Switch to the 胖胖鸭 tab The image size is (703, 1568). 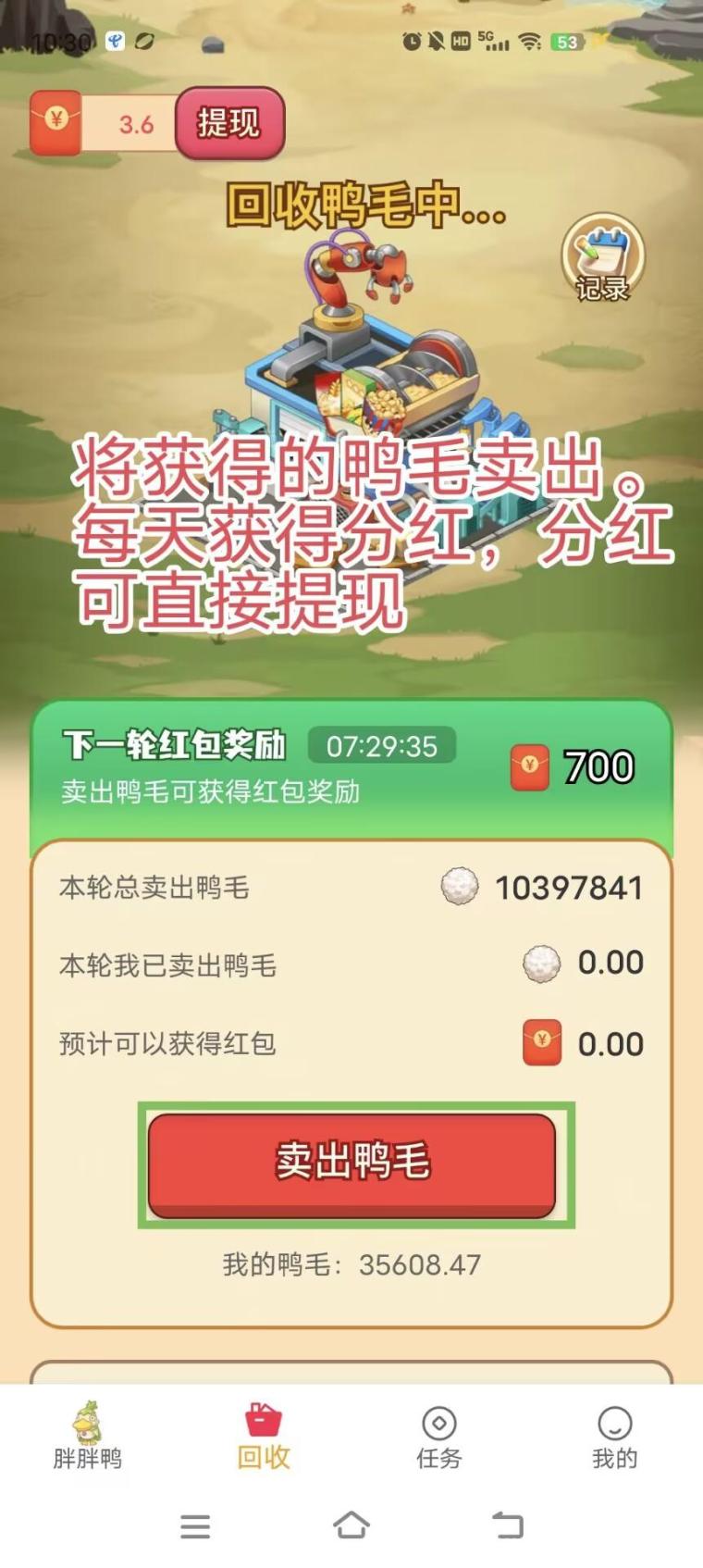coord(88,1436)
